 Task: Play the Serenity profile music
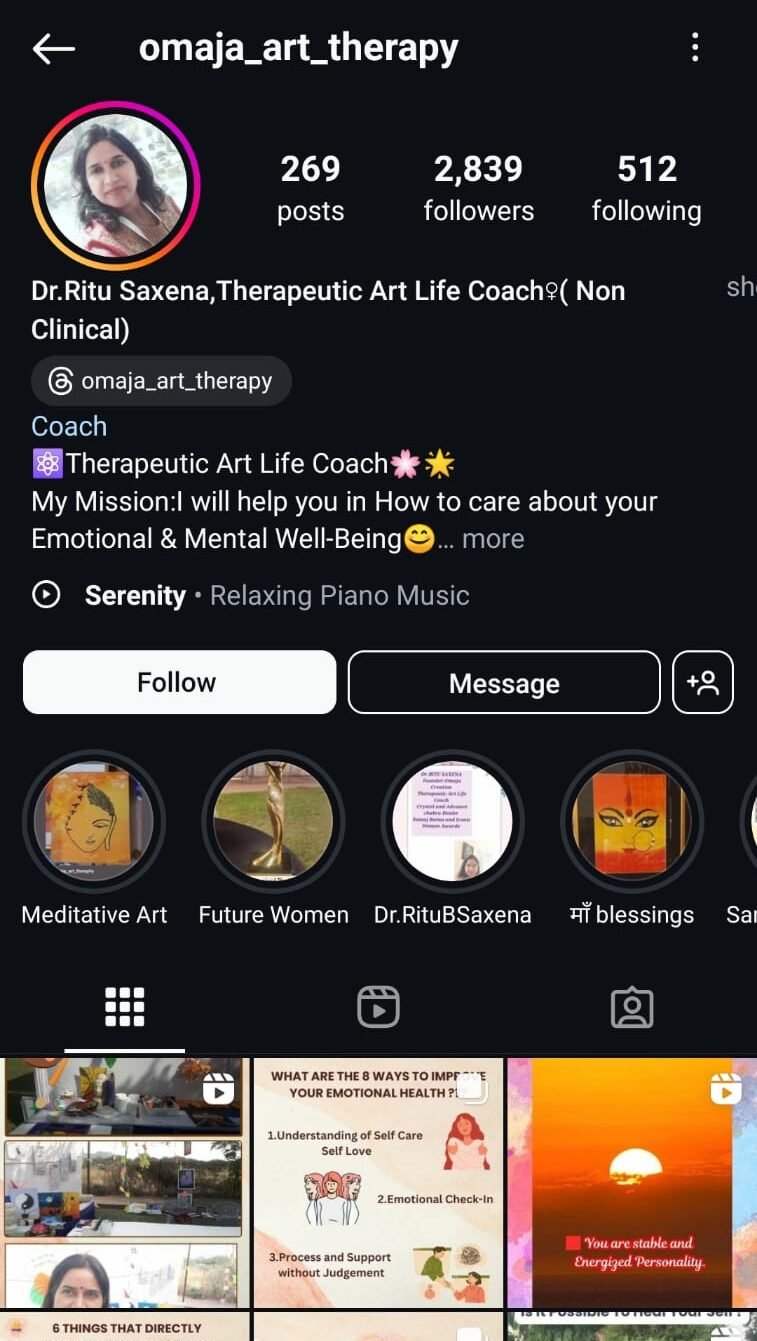[x=46, y=595]
